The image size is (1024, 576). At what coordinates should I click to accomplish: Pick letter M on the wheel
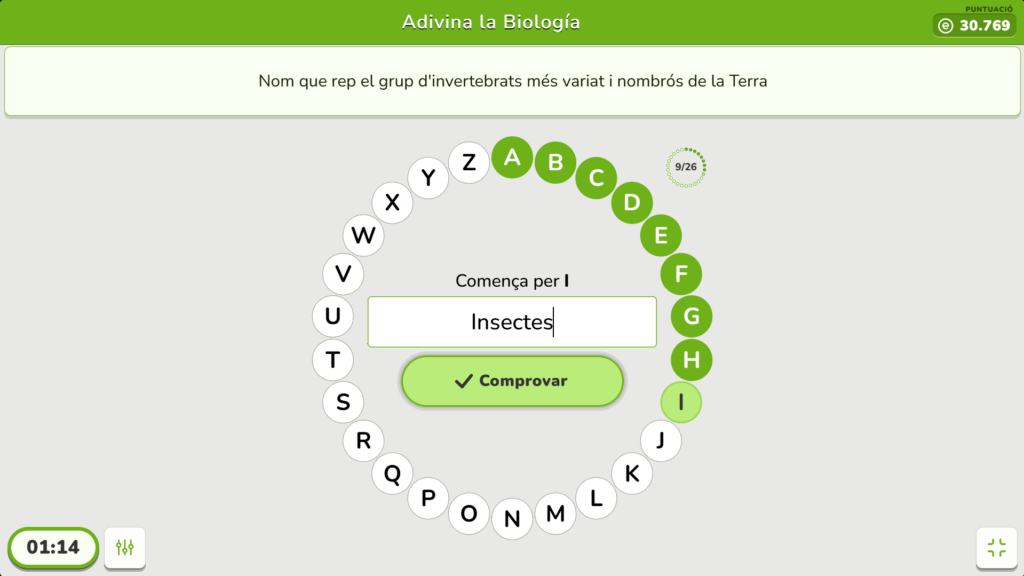click(x=556, y=514)
